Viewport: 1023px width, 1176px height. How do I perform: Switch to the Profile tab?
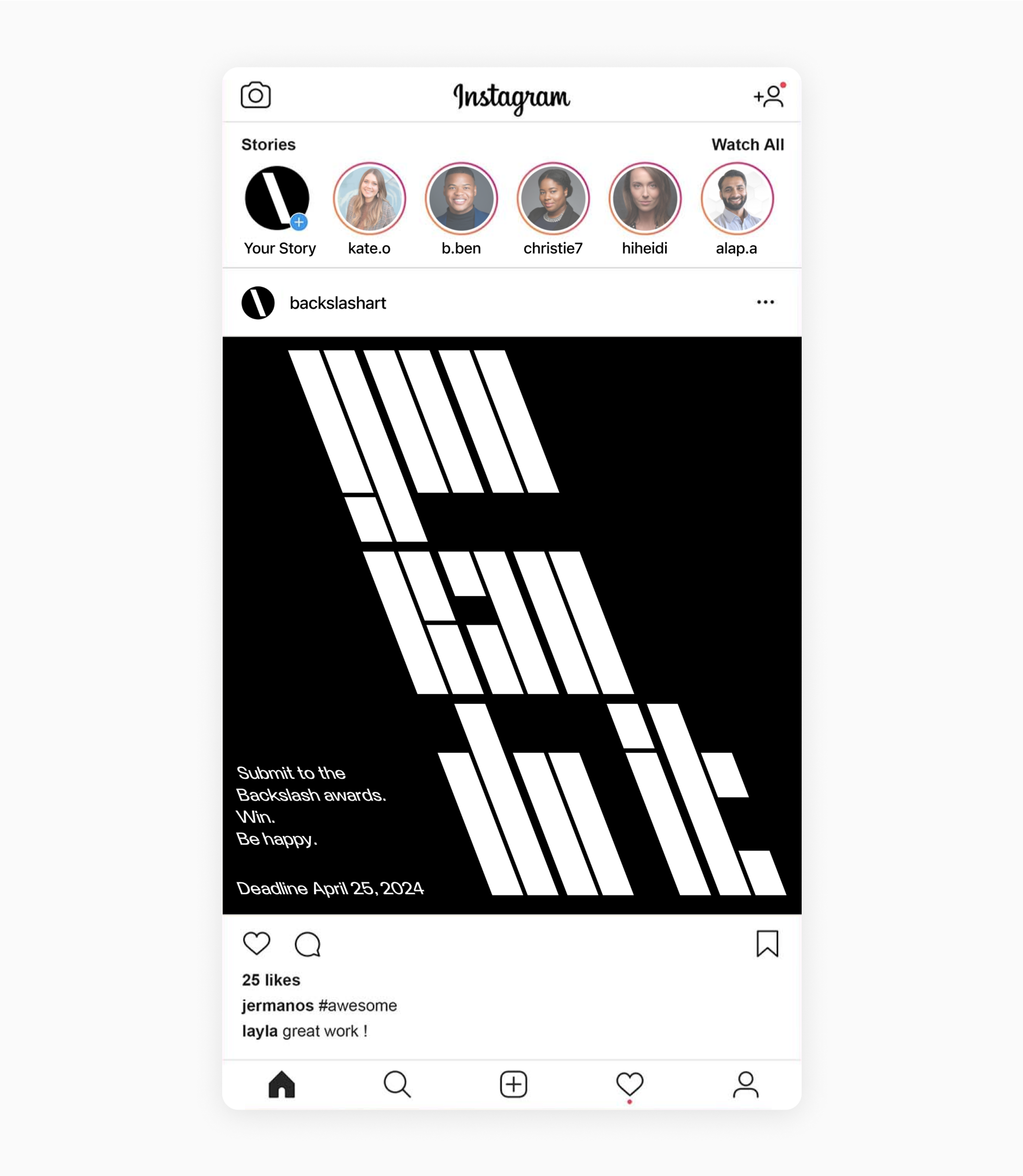click(x=746, y=1084)
